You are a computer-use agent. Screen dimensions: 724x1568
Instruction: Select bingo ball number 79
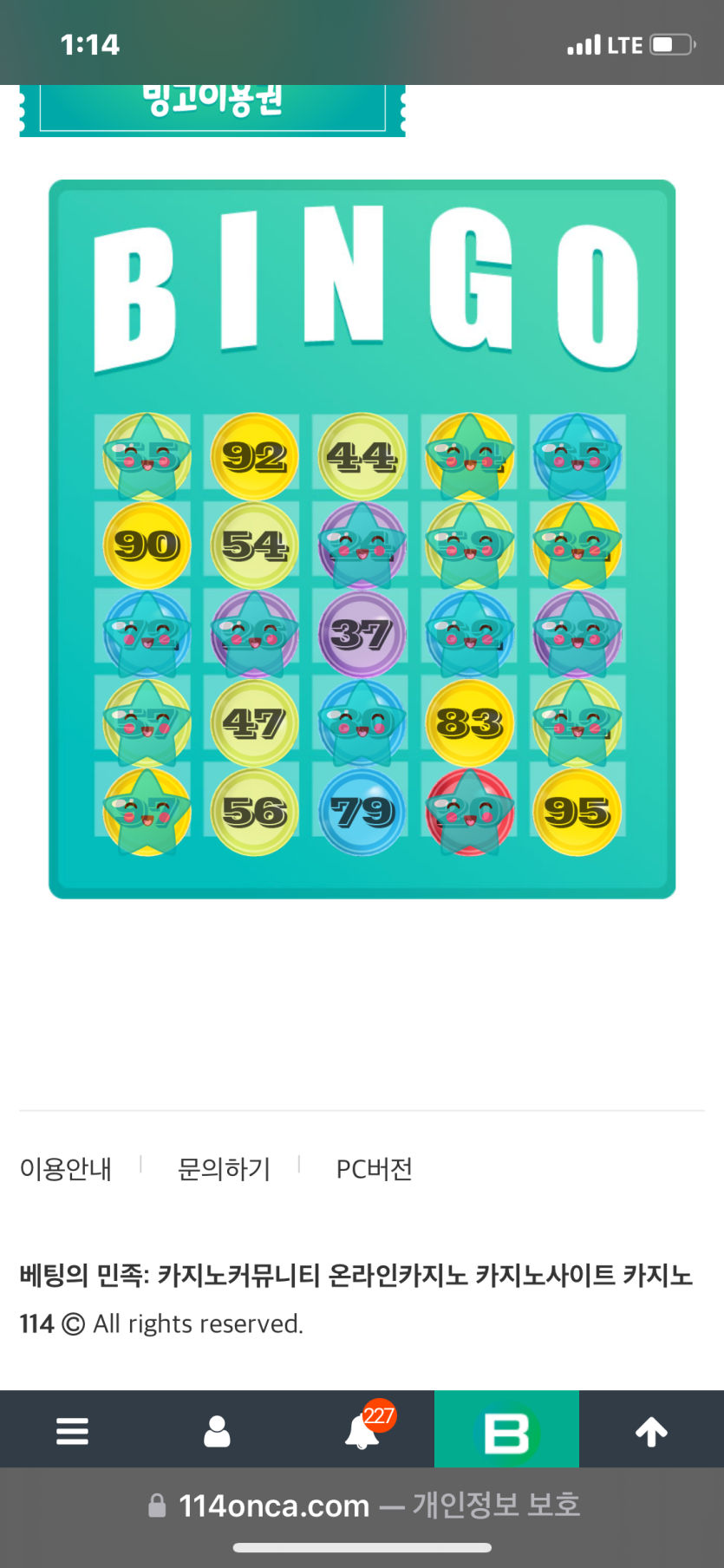point(362,812)
